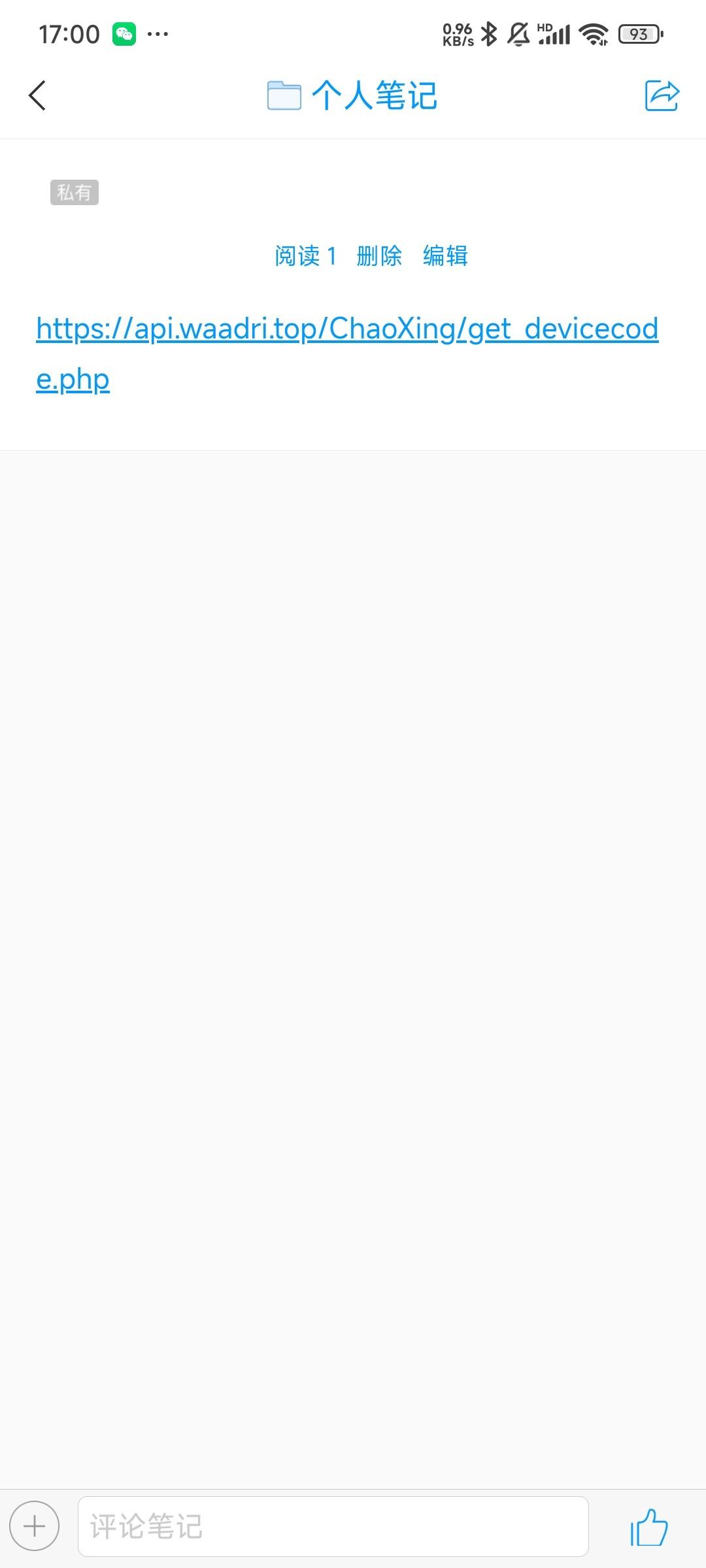Image resolution: width=706 pixels, height=1568 pixels.
Task: Go back using the top-left arrow
Action: 38,96
